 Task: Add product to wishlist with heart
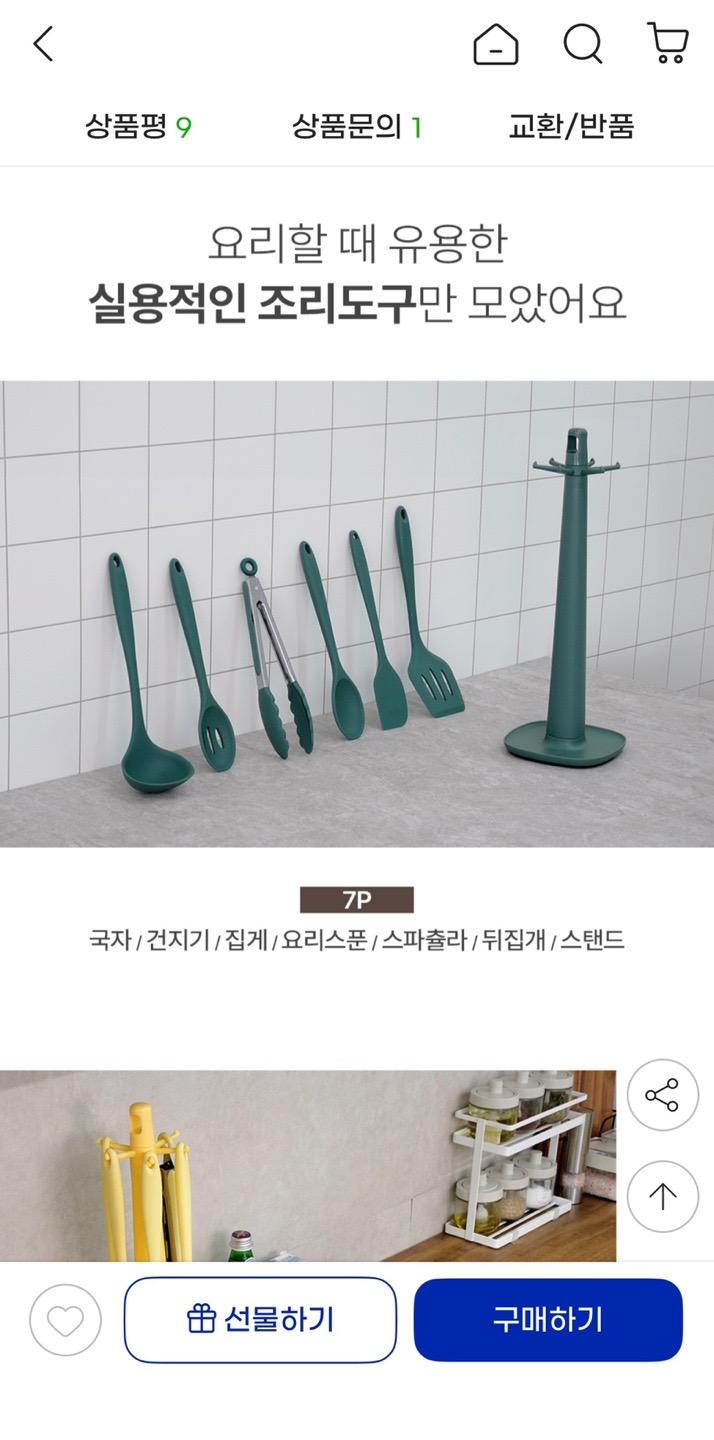[65, 1320]
